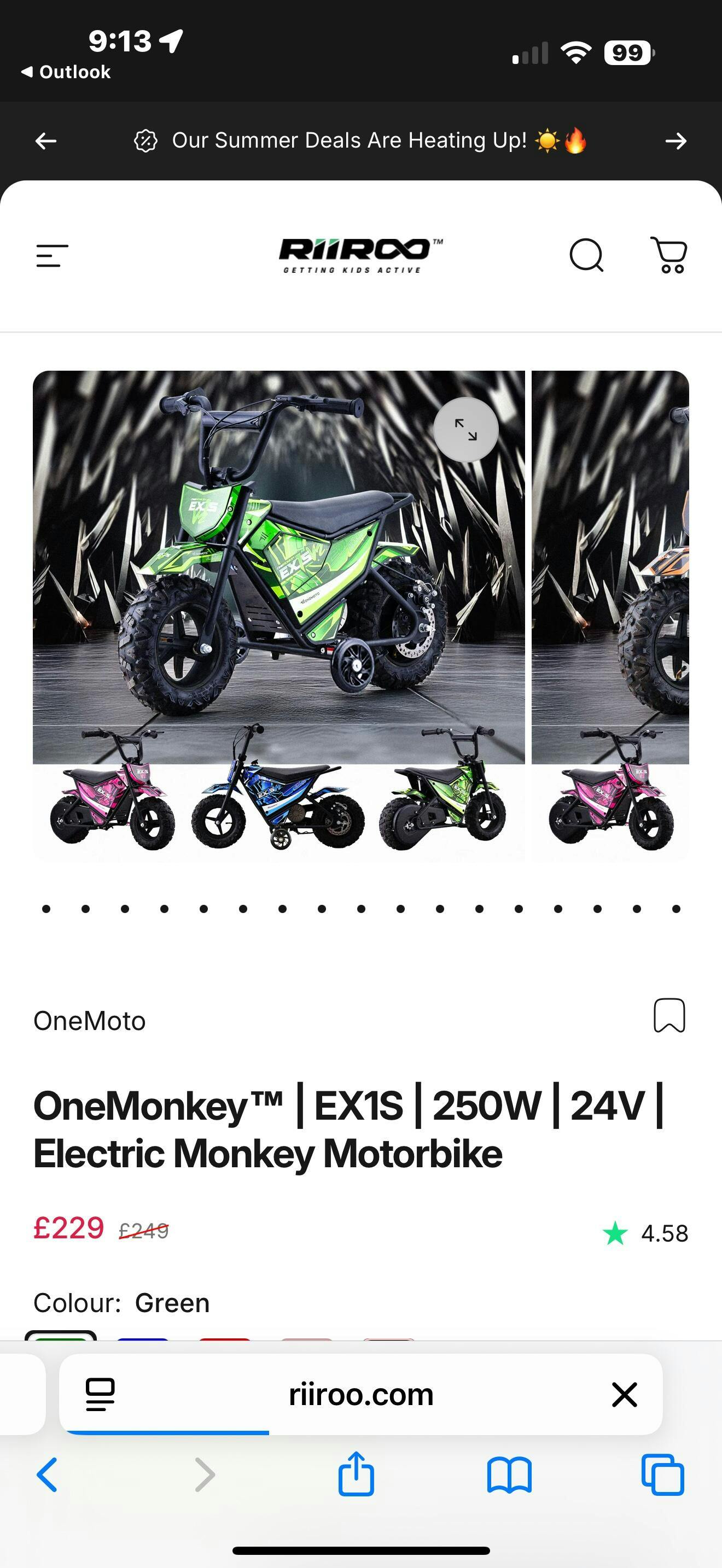Image resolution: width=722 pixels, height=1568 pixels.
Task: Open Safari bookmarks
Action: [509, 1475]
